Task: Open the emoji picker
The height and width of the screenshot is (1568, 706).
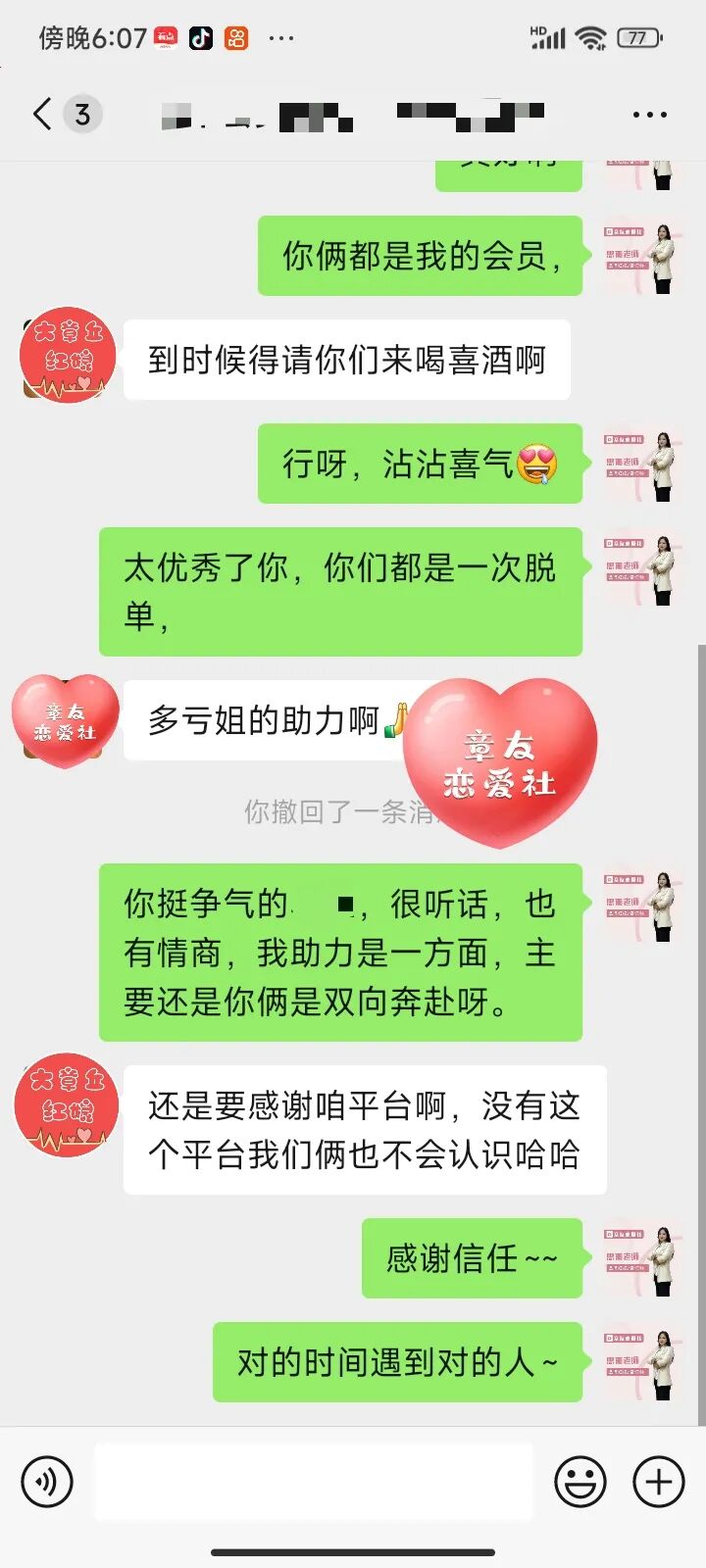Action: [580, 1481]
